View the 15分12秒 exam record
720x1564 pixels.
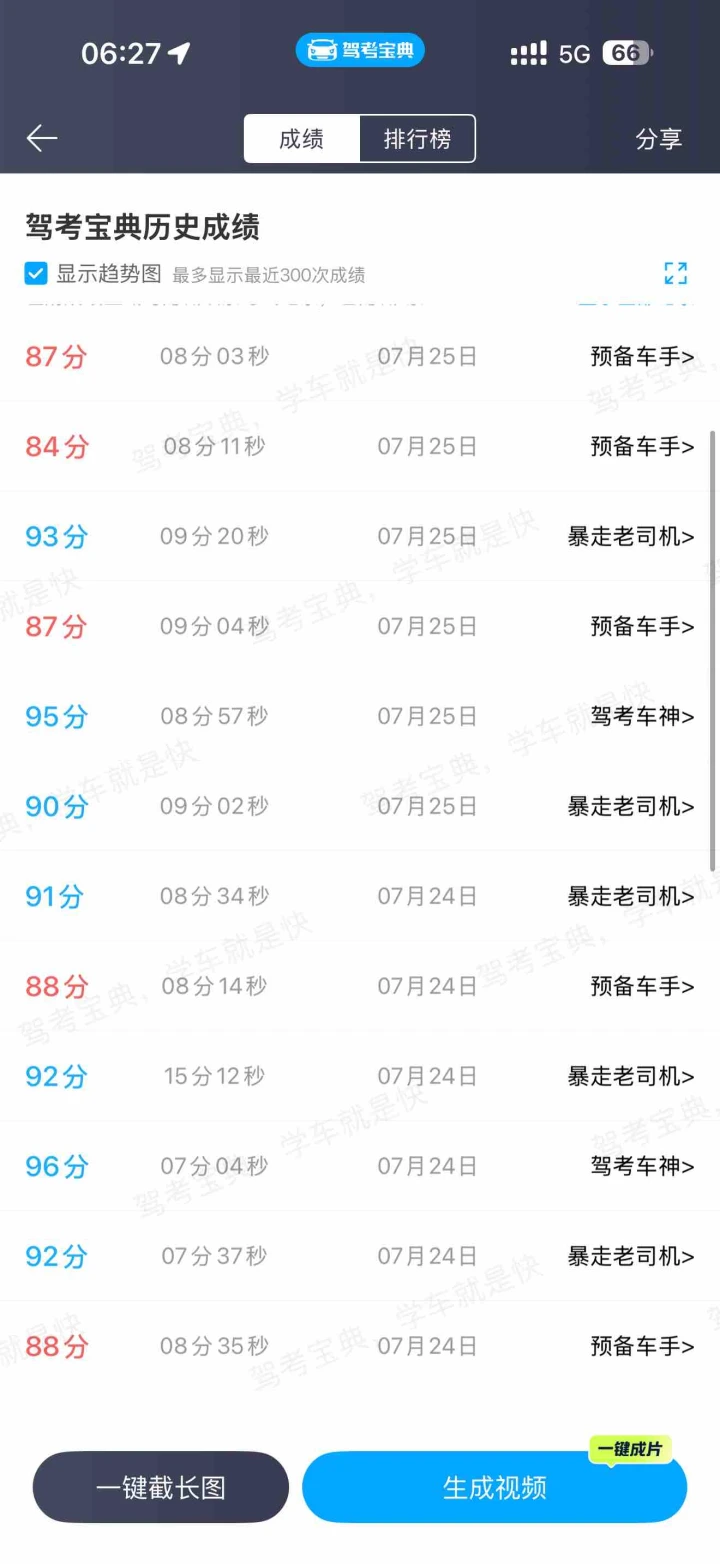coord(360,1076)
